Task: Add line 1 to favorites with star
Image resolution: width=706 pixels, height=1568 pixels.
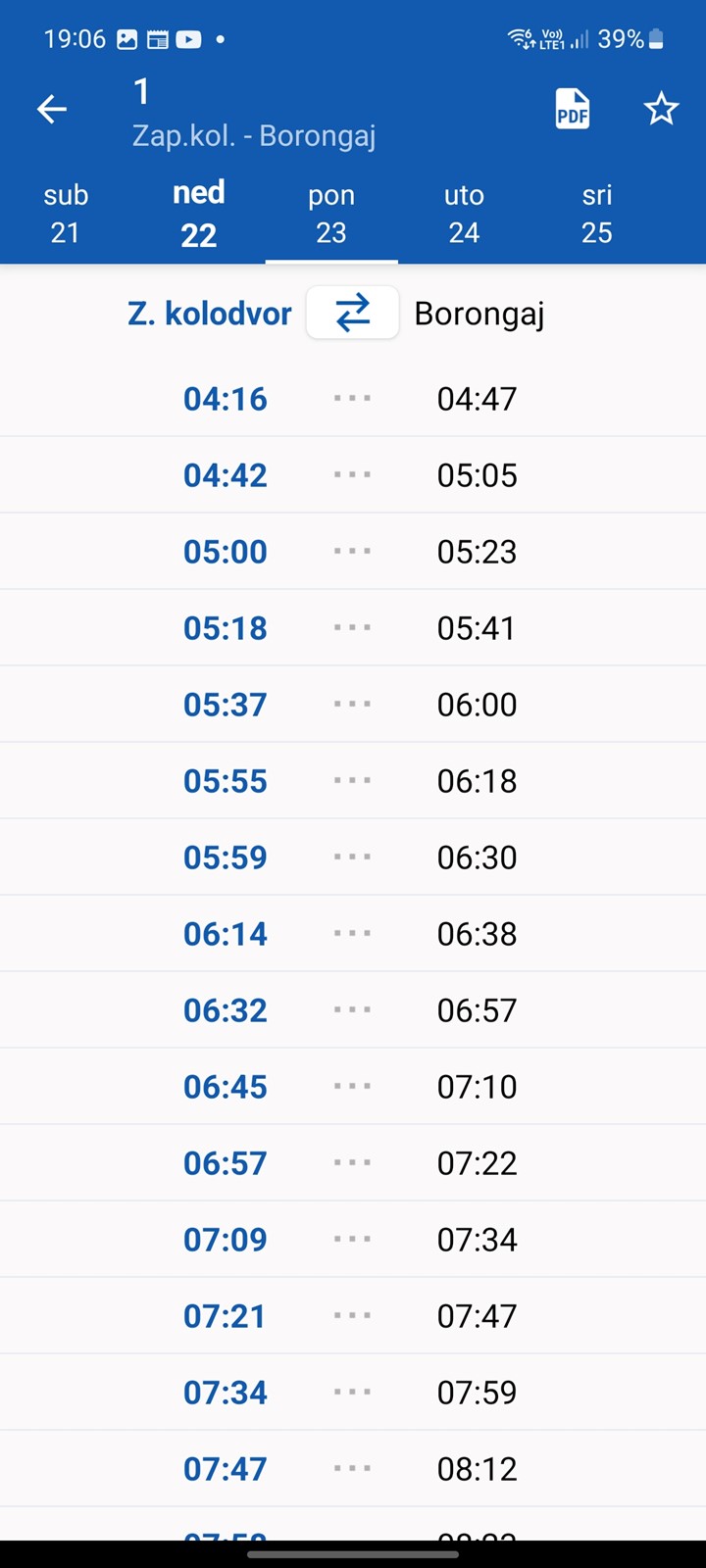Action: tap(662, 109)
